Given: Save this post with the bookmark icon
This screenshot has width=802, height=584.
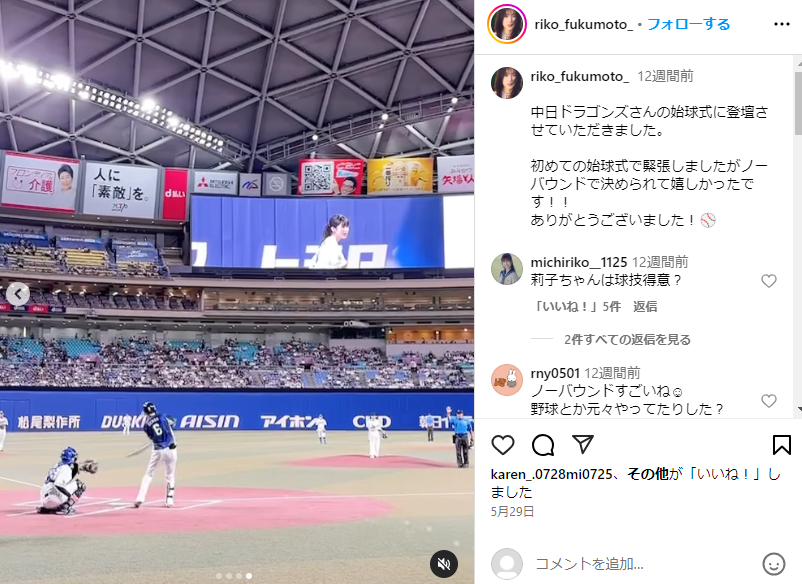Looking at the screenshot, I should [x=781, y=445].
